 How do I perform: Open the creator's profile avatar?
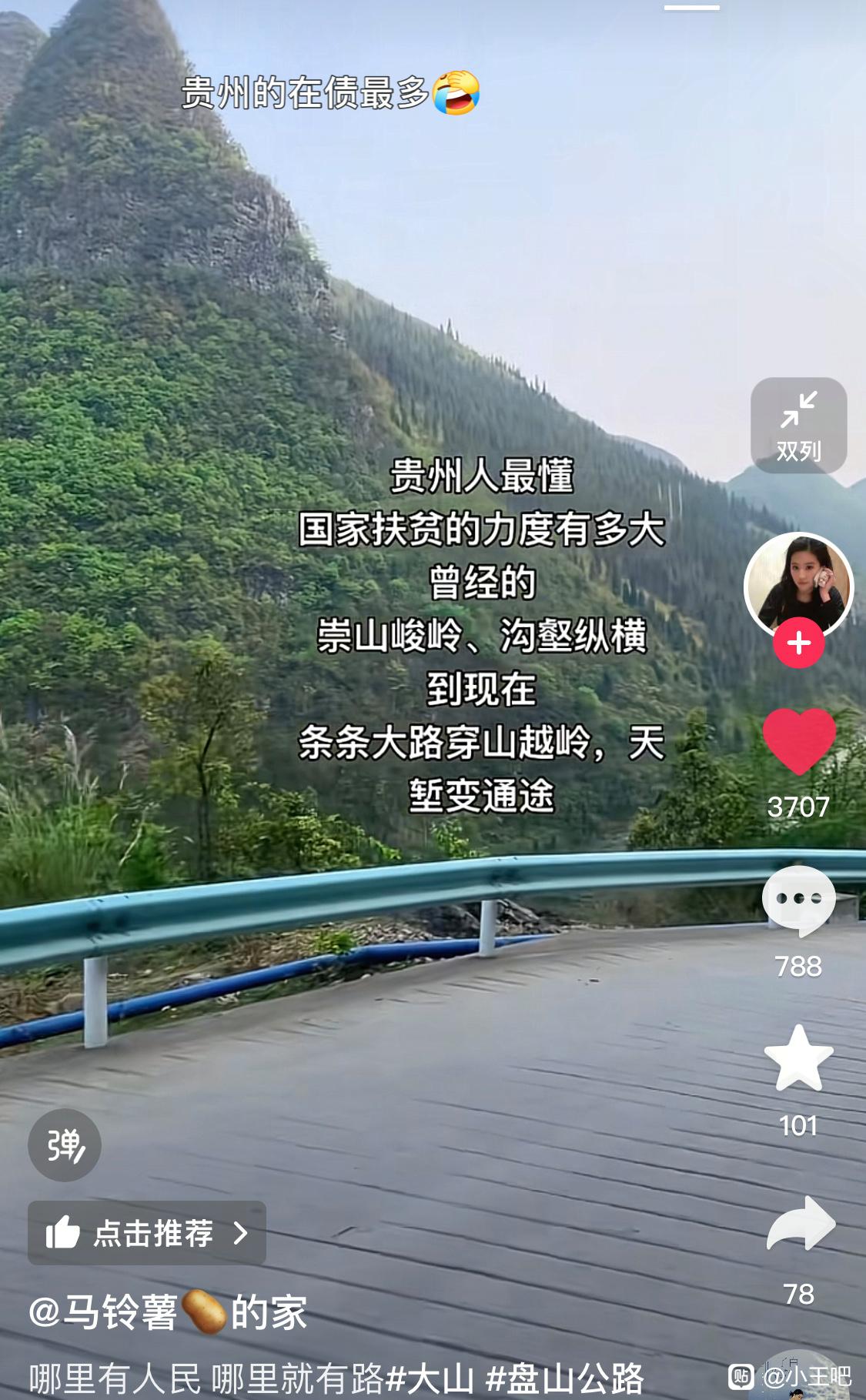coord(799,586)
